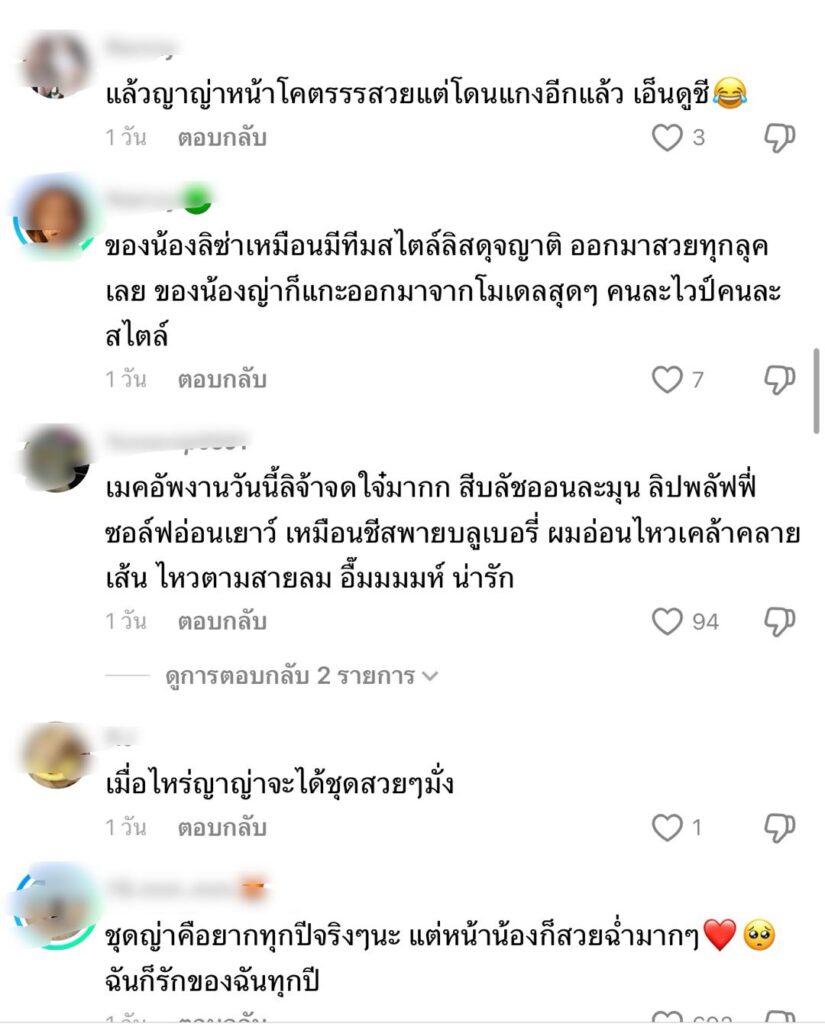The width and height of the screenshot is (825, 1024).
Task: Open profile picture of 94-like commenter
Action: [55, 459]
